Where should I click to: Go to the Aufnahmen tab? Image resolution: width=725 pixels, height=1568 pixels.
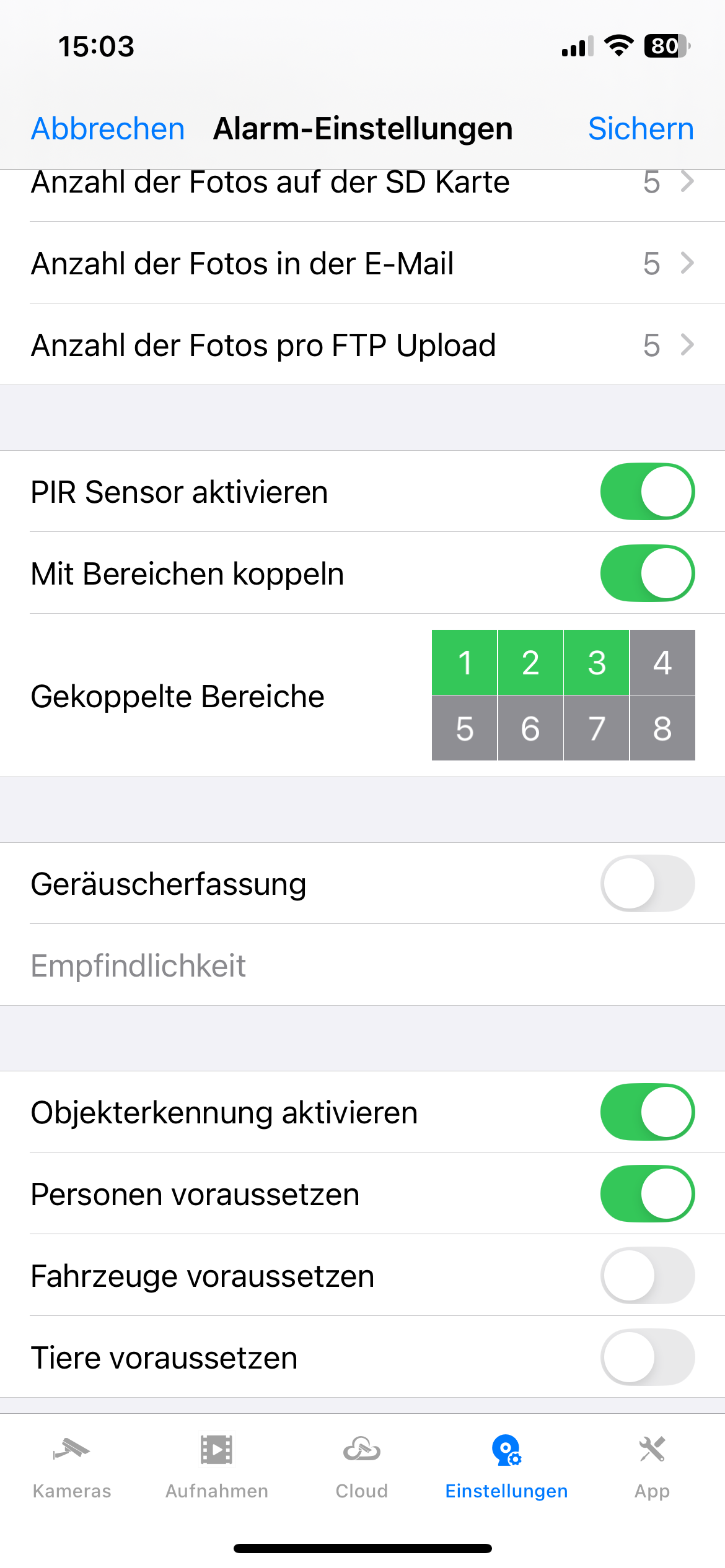(x=217, y=1467)
